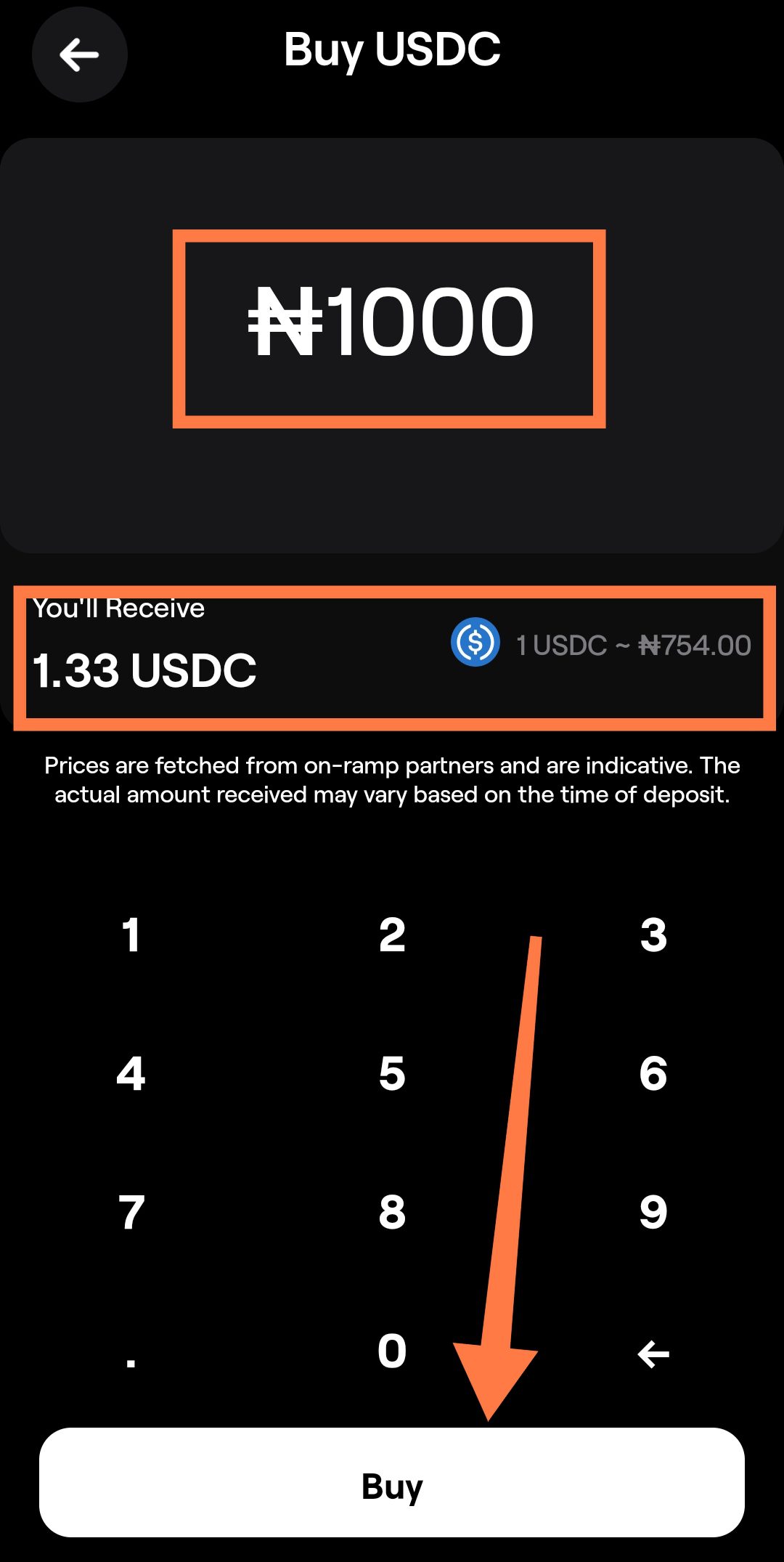Enter digit 7 on the keypad
The height and width of the screenshot is (1562, 784).
coord(131,1212)
